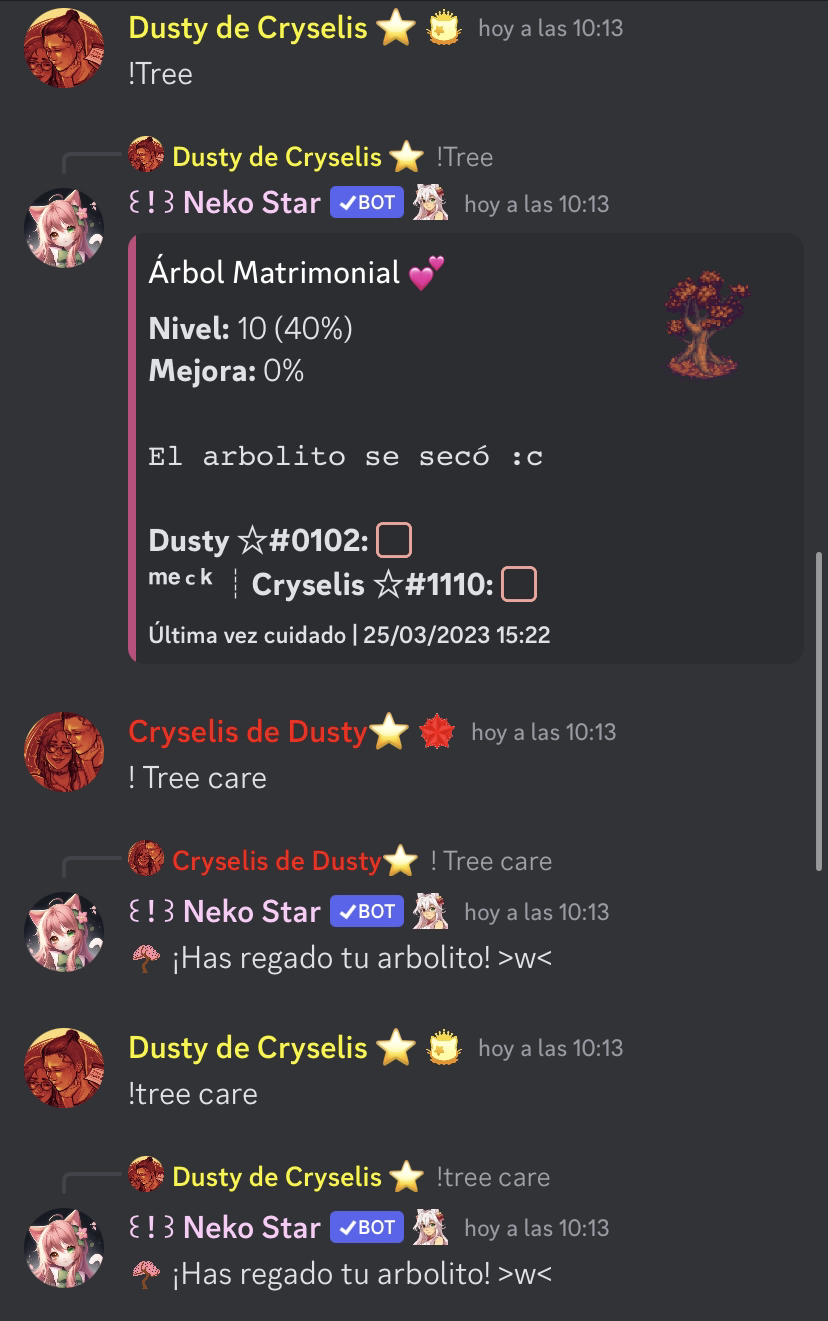Tap the red username Cryselis de Dusty above "! Tree care"

pos(248,732)
